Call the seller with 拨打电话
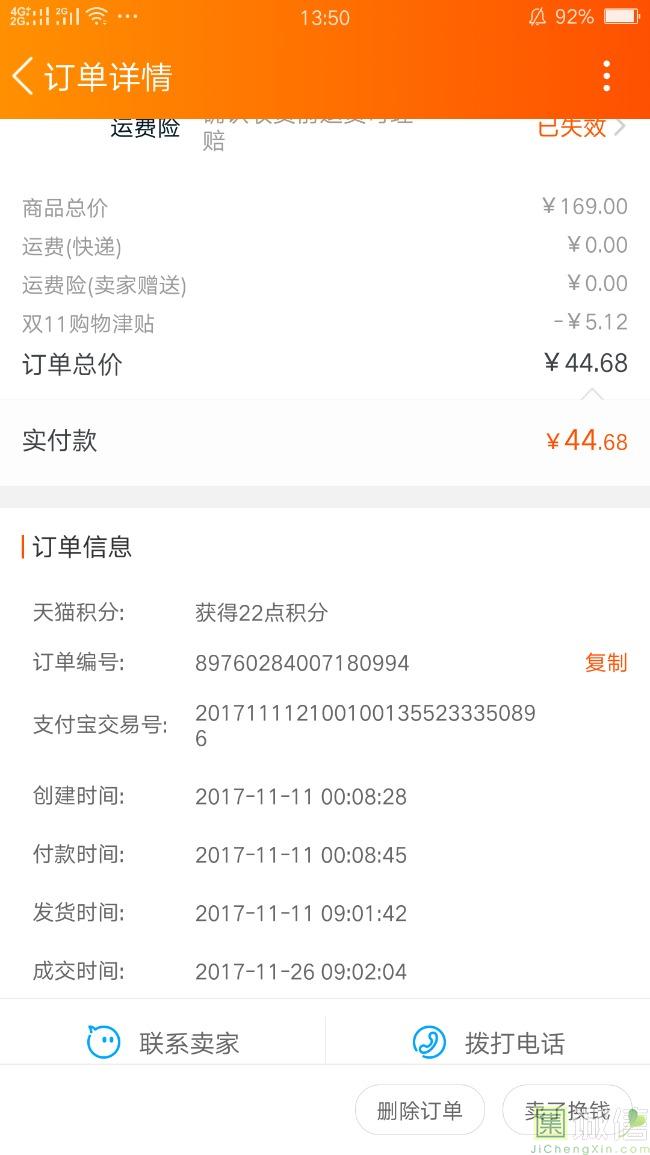 tap(488, 1042)
